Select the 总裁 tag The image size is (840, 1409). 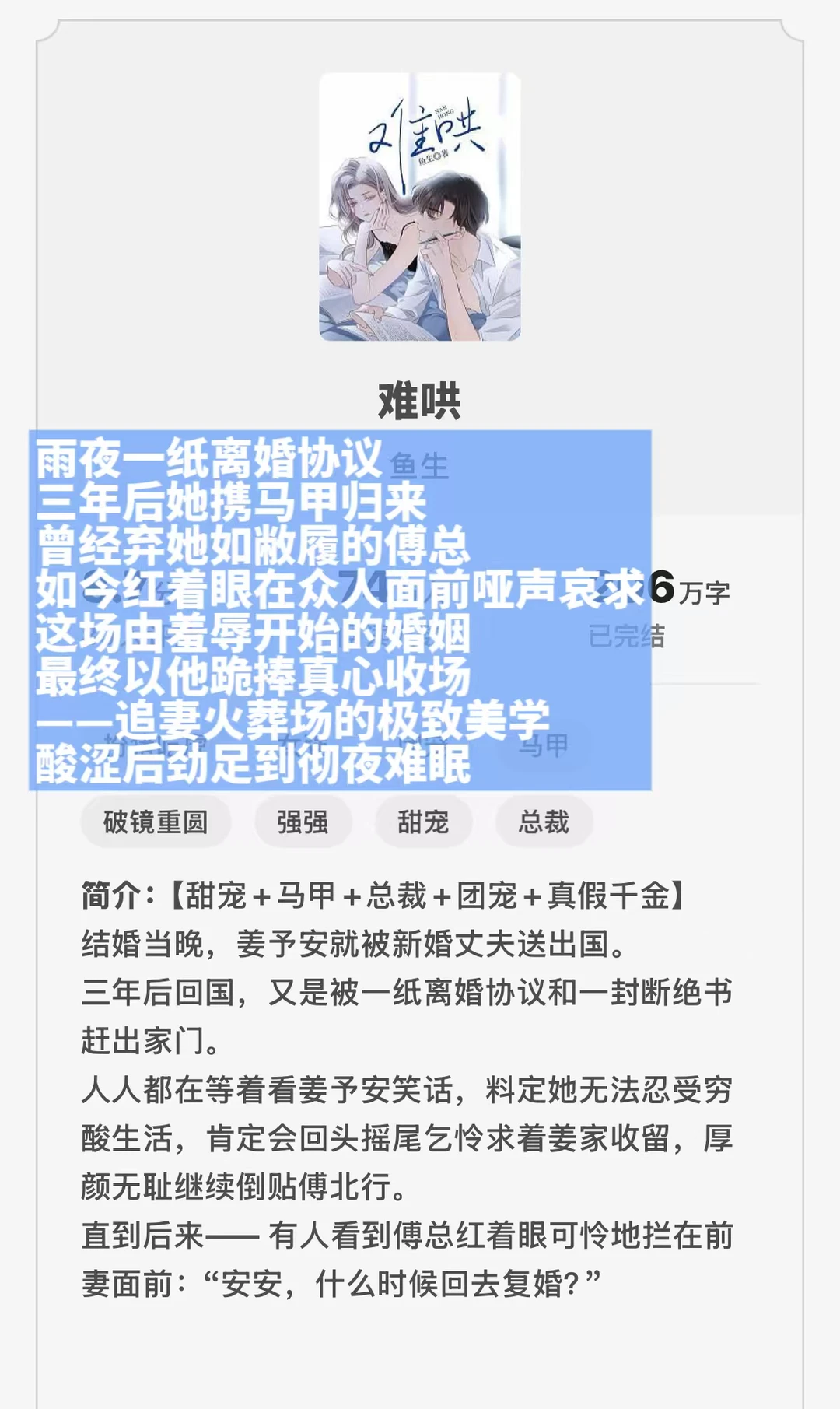coord(544,822)
